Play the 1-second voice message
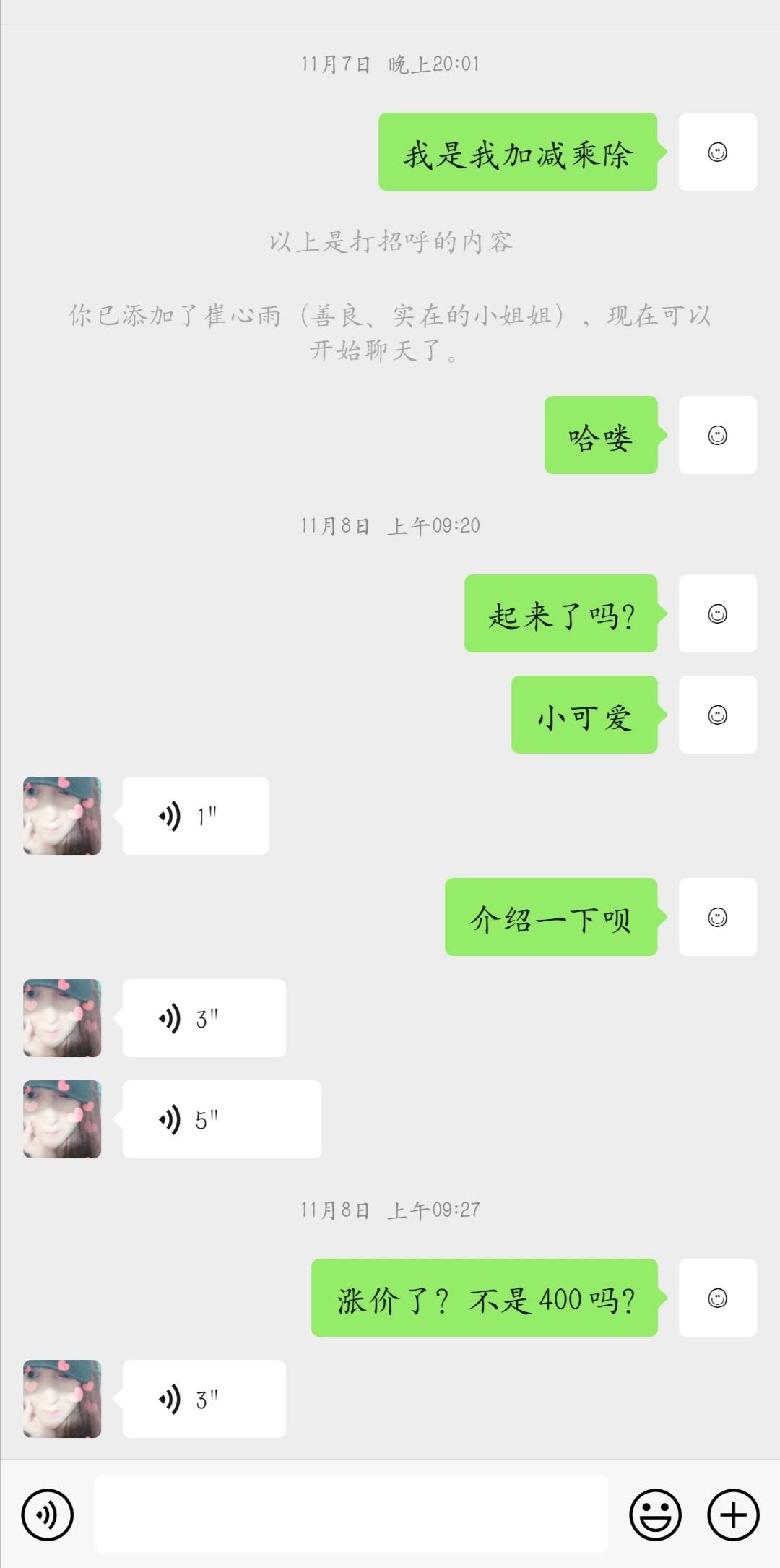The image size is (780, 1568). pos(195,816)
